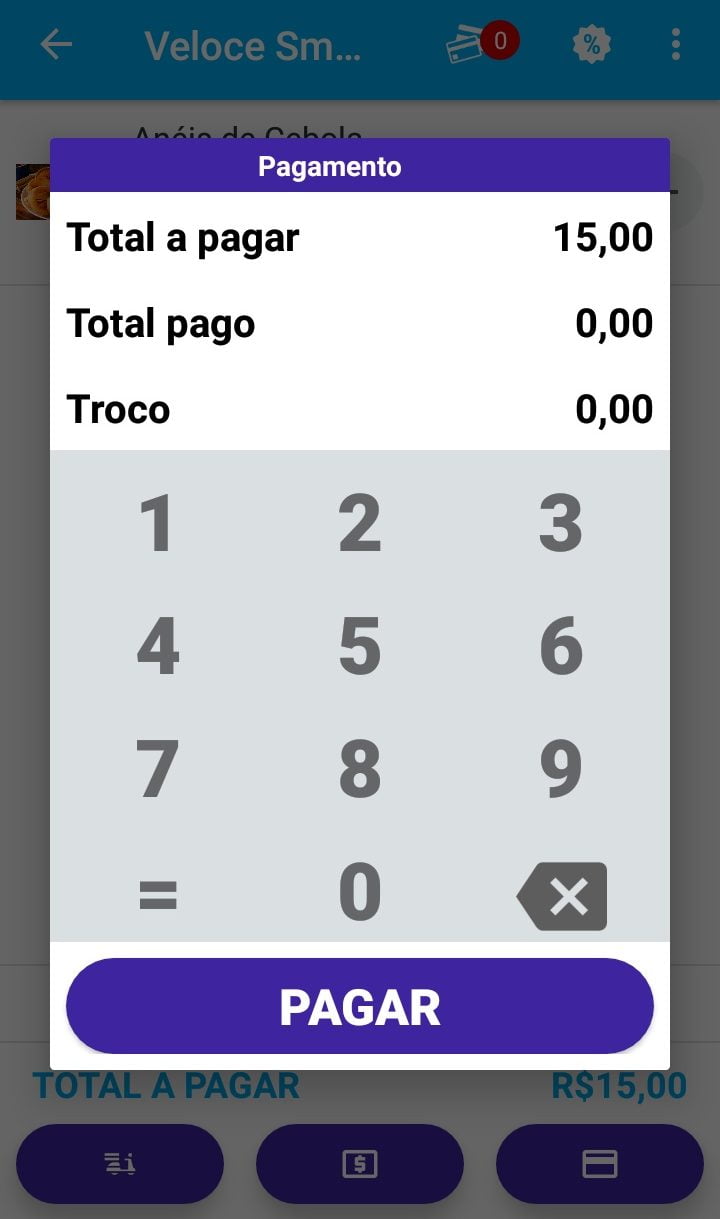Viewport: 720px width, 1219px height.
Task: Tap the equals key to match the total
Action: point(157,894)
